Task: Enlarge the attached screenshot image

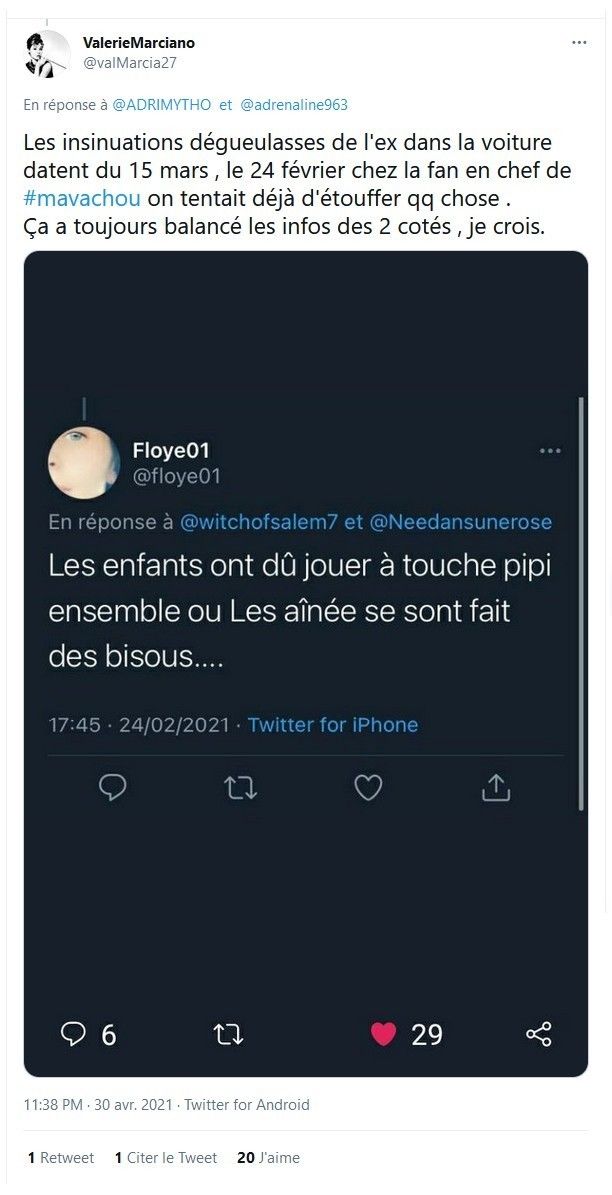Action: click(x=306, y=663)
